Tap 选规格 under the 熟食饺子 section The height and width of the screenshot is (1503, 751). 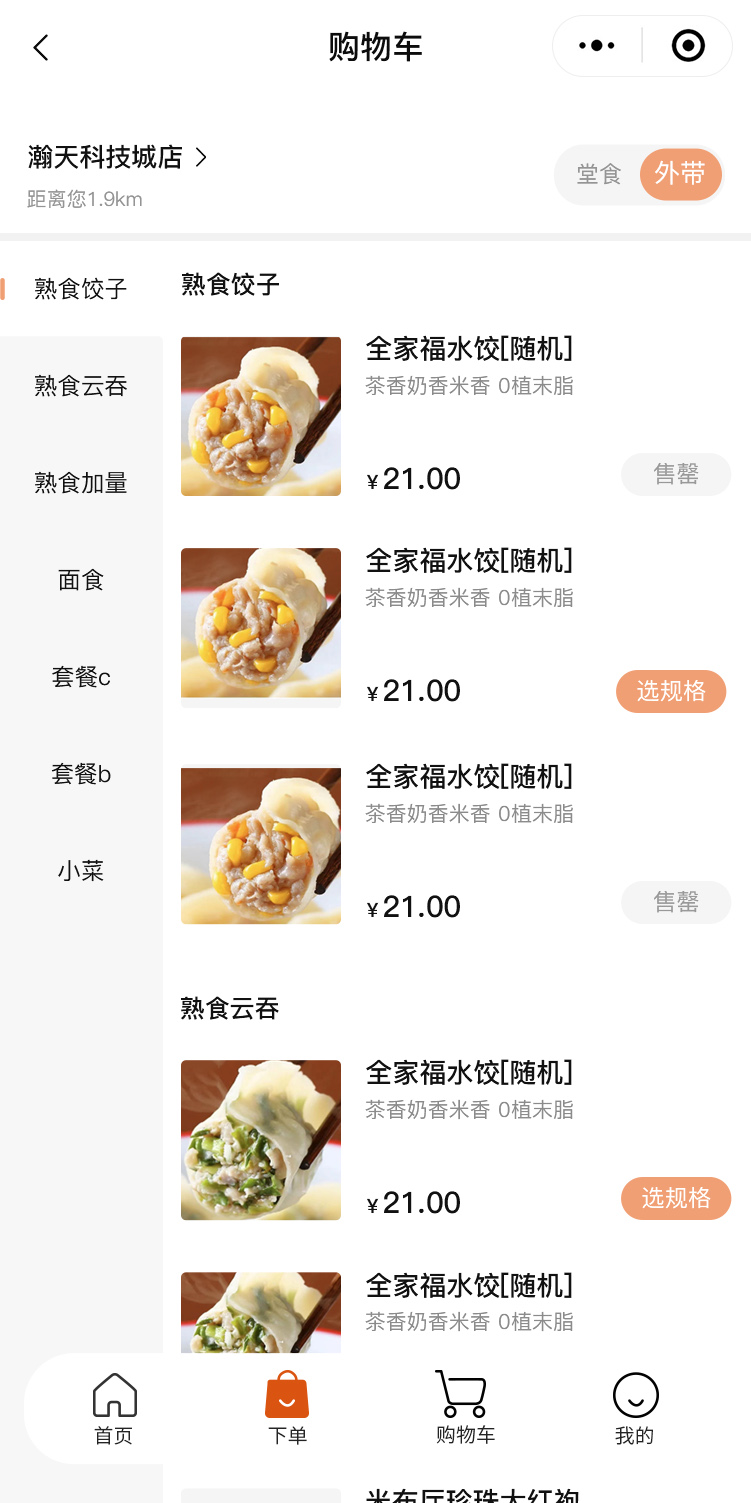point(671,691)
